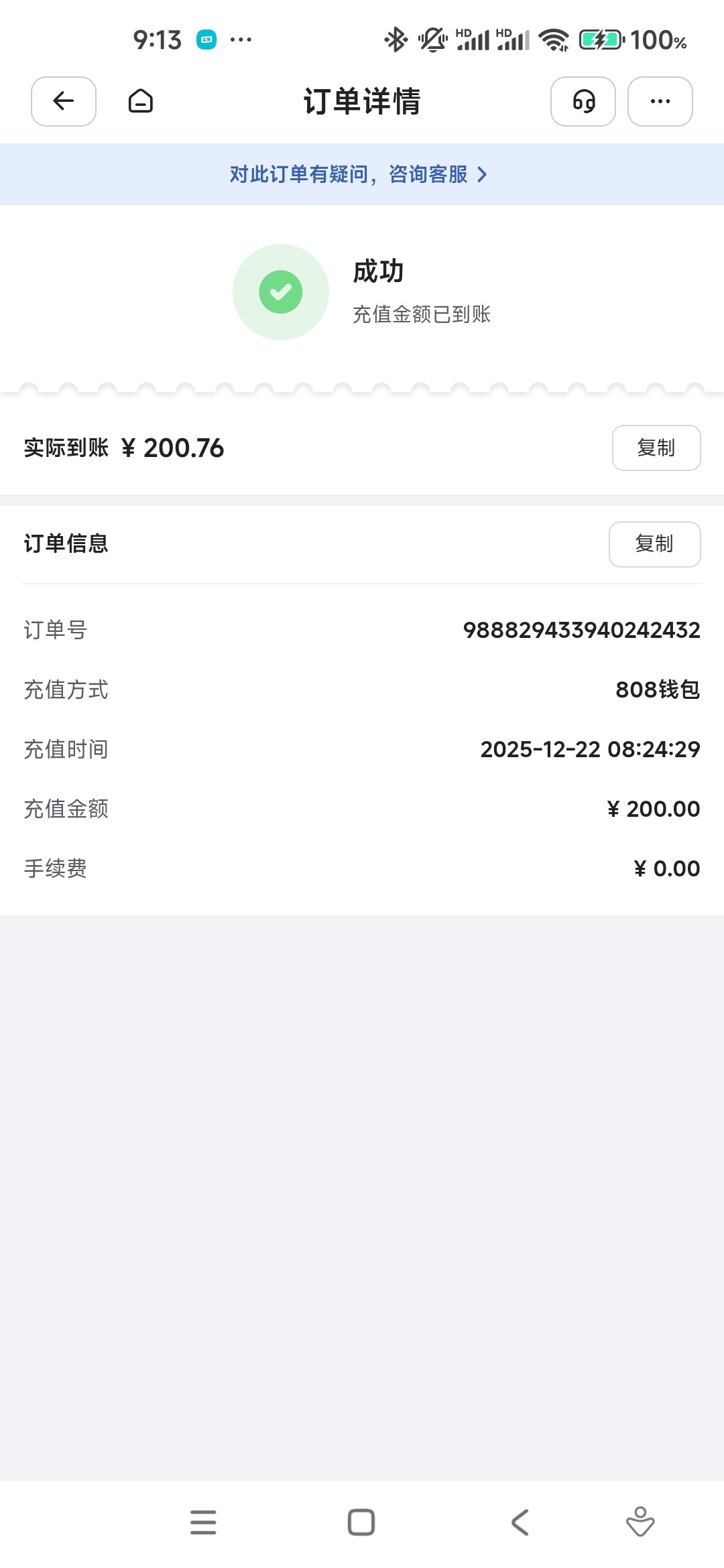Open customer service via the headset icon

583,102
